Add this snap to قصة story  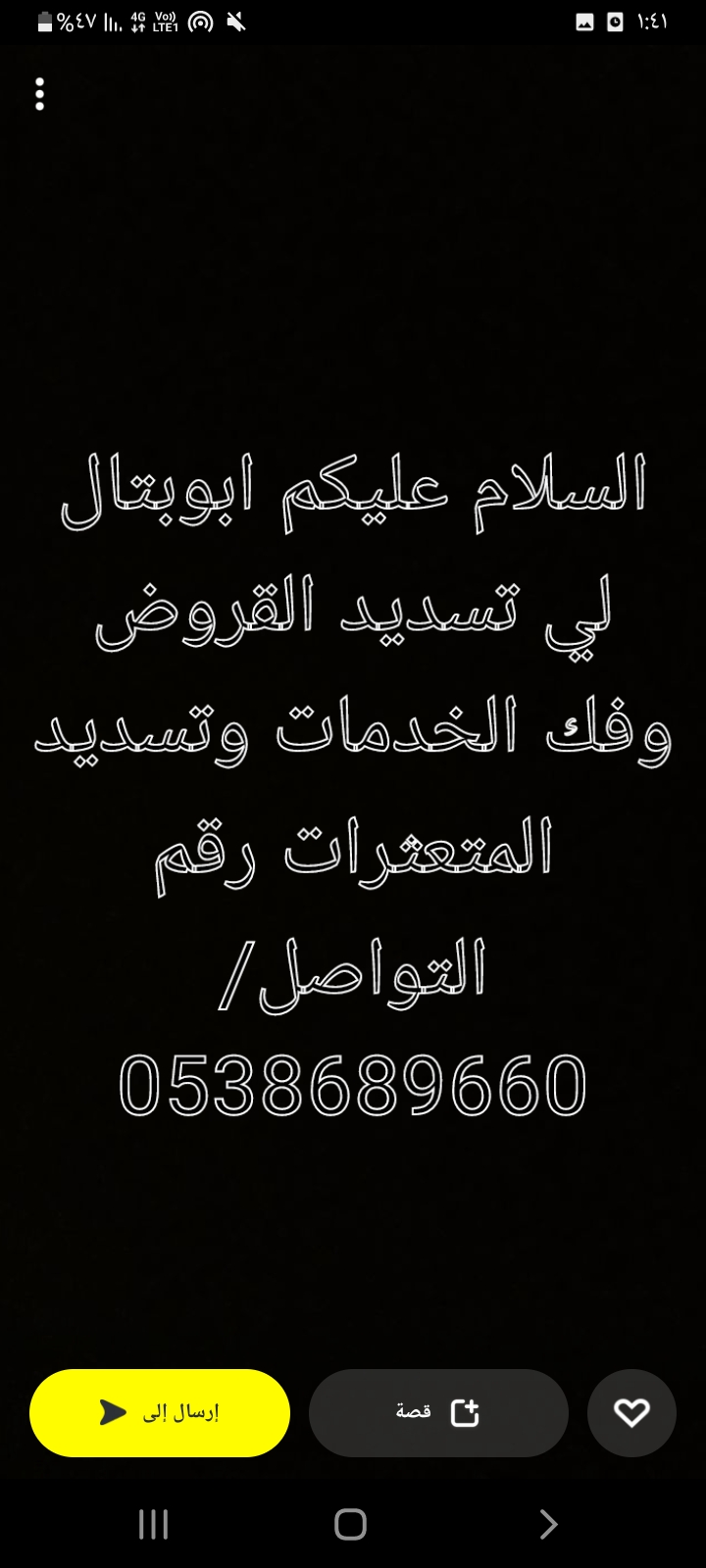point(438,1412)
